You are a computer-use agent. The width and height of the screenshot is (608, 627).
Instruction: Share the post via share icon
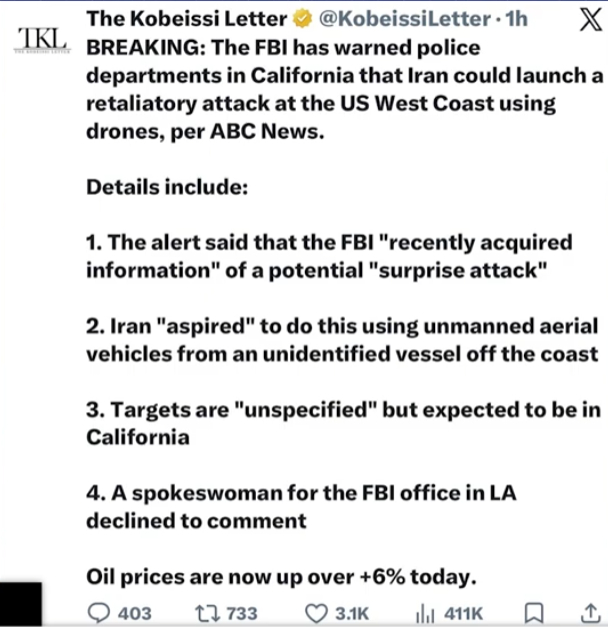(x=587, y=612)
